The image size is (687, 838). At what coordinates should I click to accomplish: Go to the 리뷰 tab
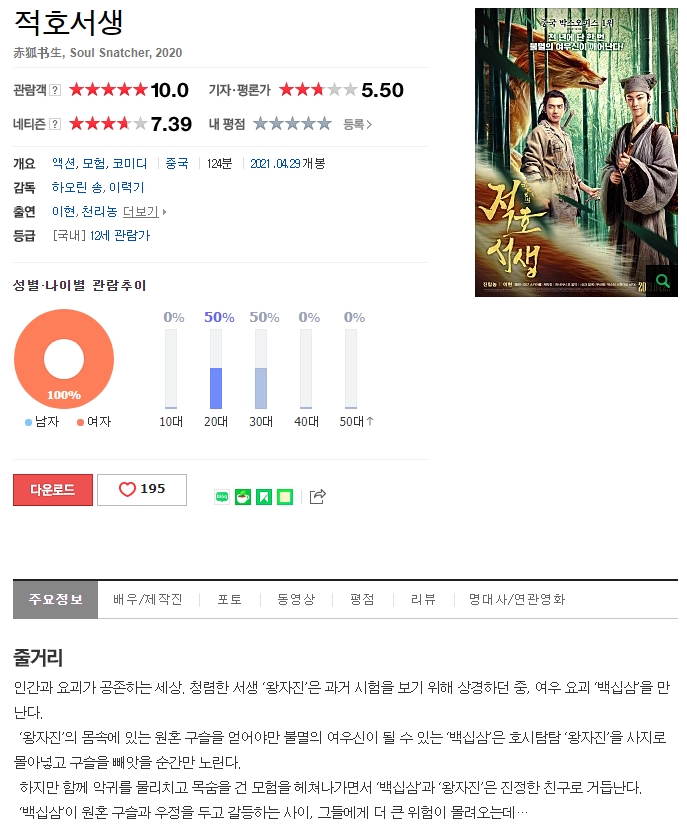coord(423,600)
